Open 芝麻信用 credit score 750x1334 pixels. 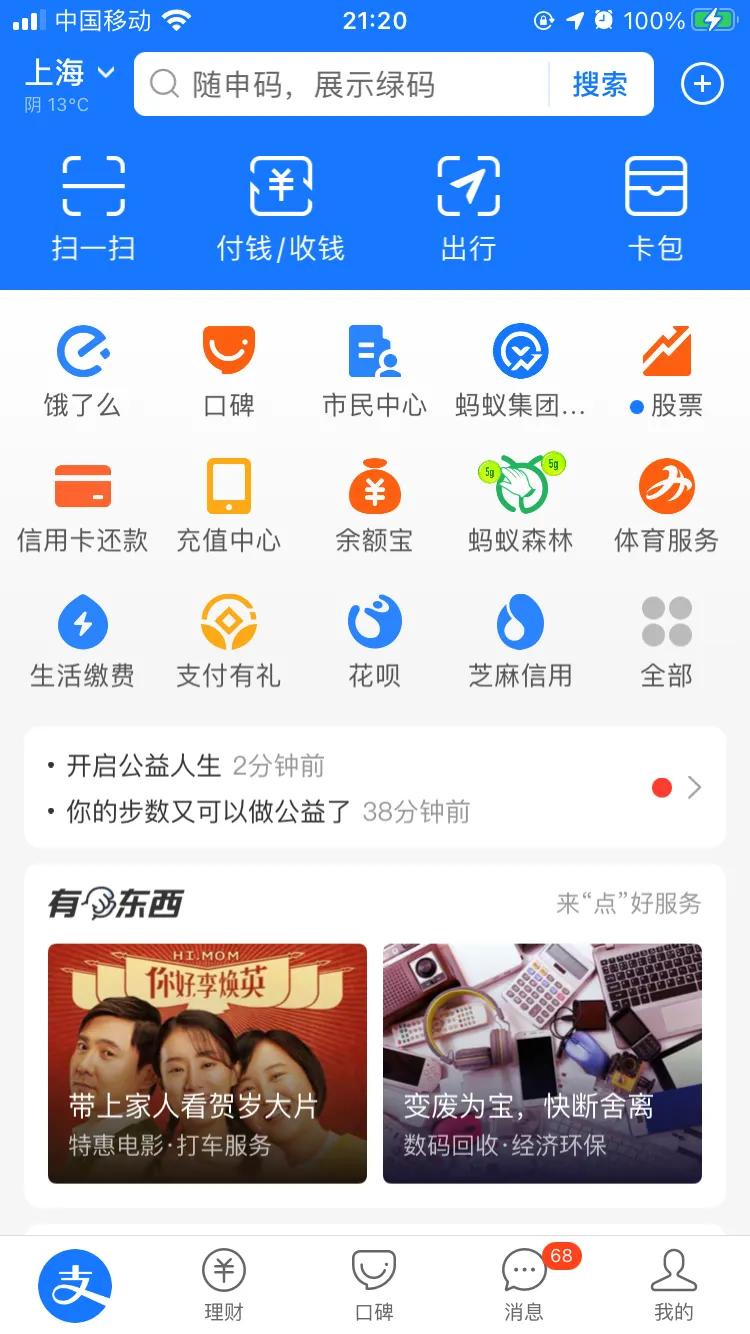(520, 638)
